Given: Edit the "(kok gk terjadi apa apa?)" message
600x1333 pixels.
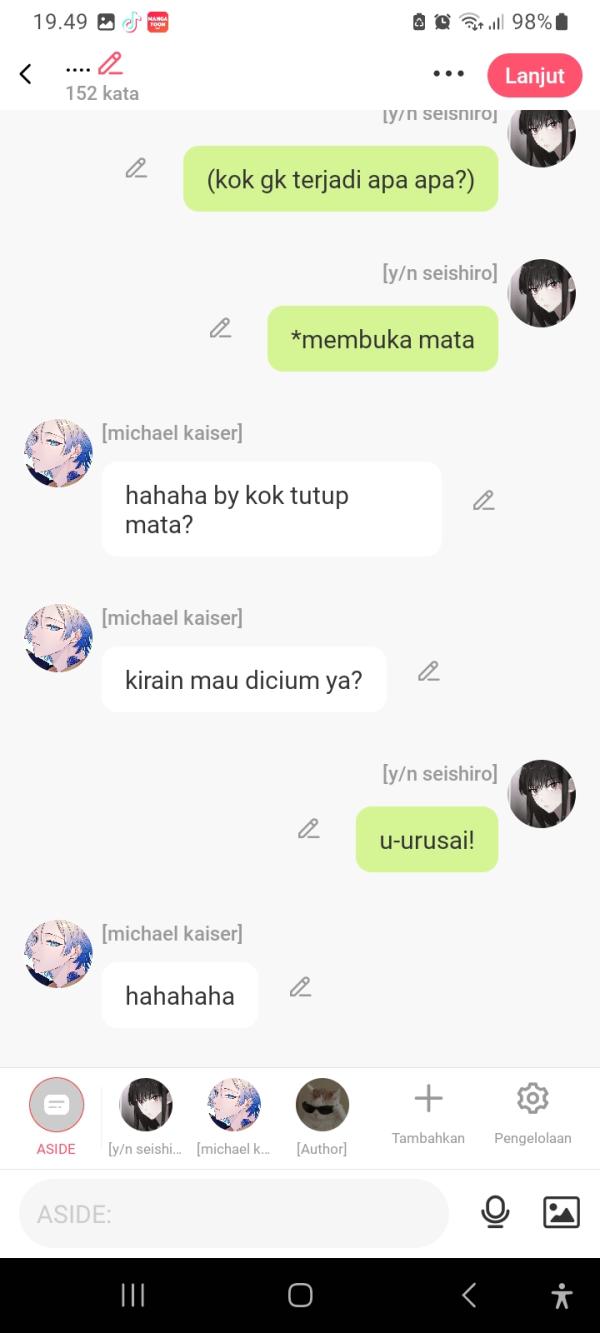Looking at the screenshot, I should [x=136, y=169].
